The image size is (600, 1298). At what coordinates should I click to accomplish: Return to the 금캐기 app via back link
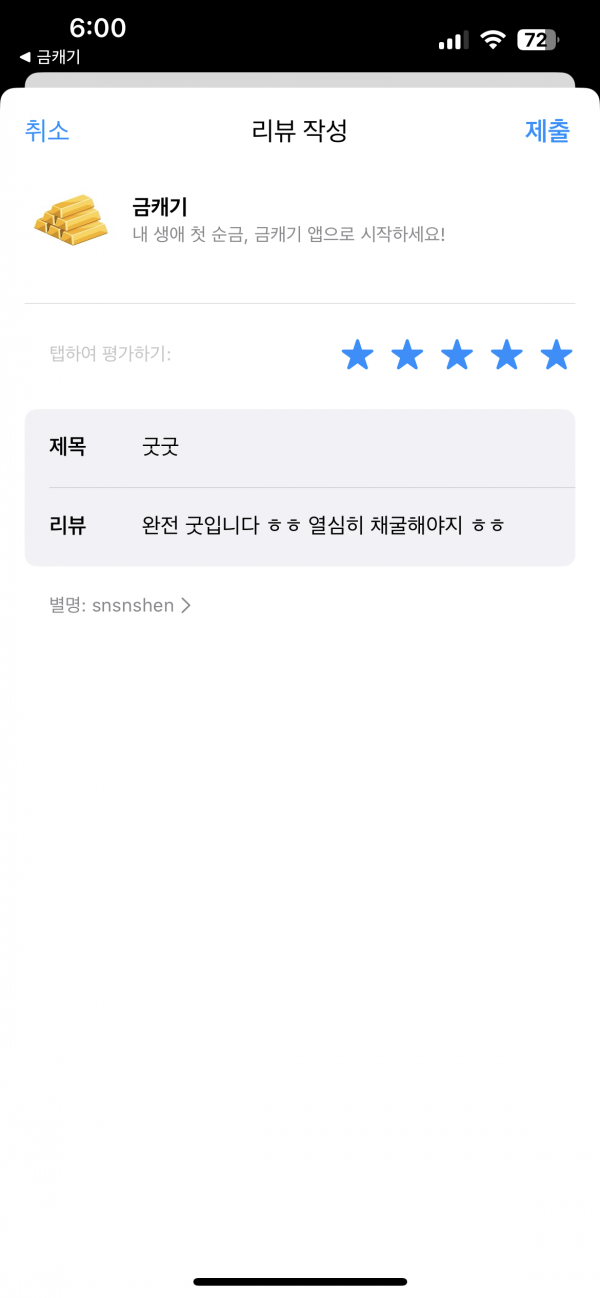pos(50,57)
